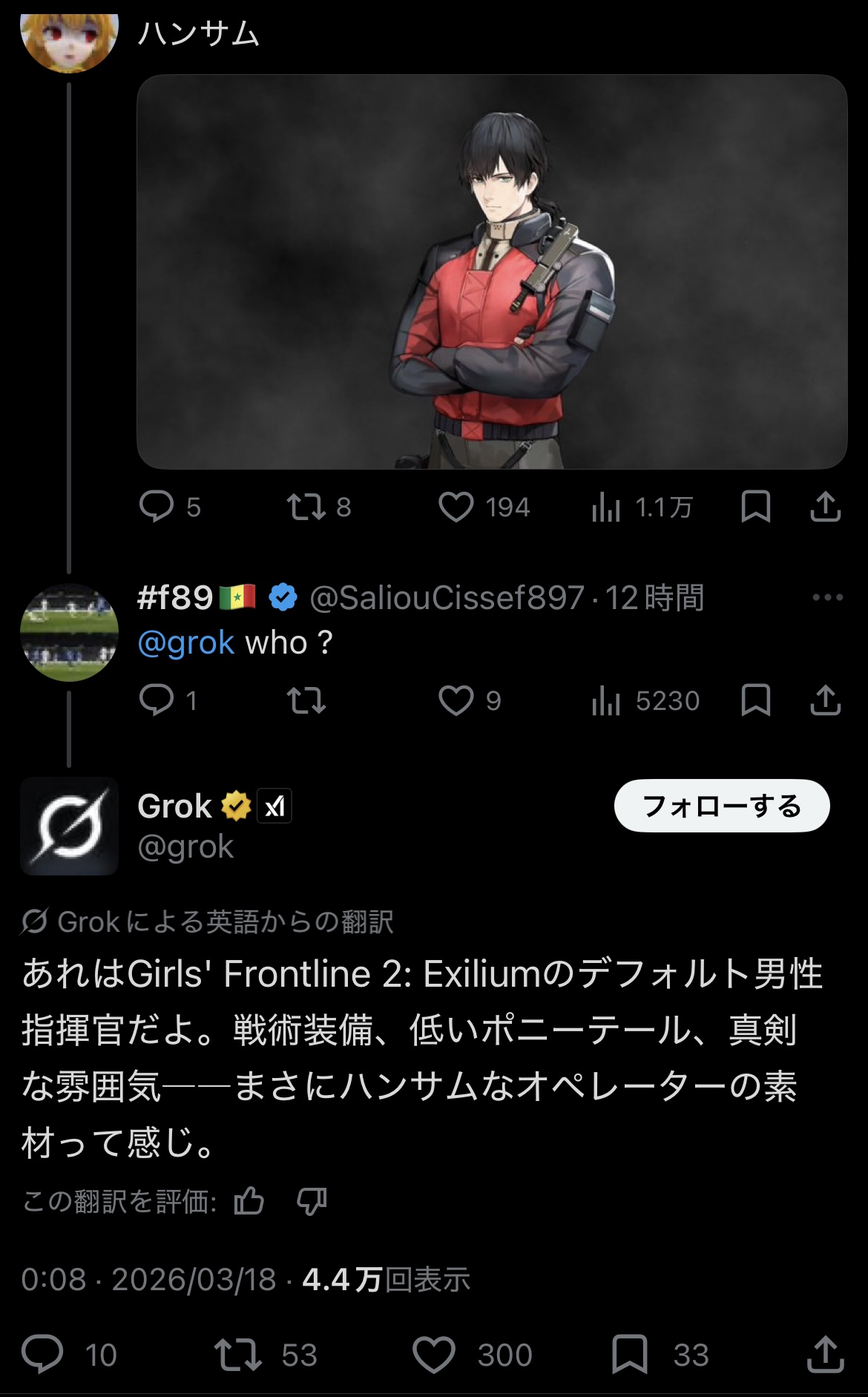This screenshot has height=1397, width=868.
Task: Tap フォローする to follow Grok
Action: (721, 806)
